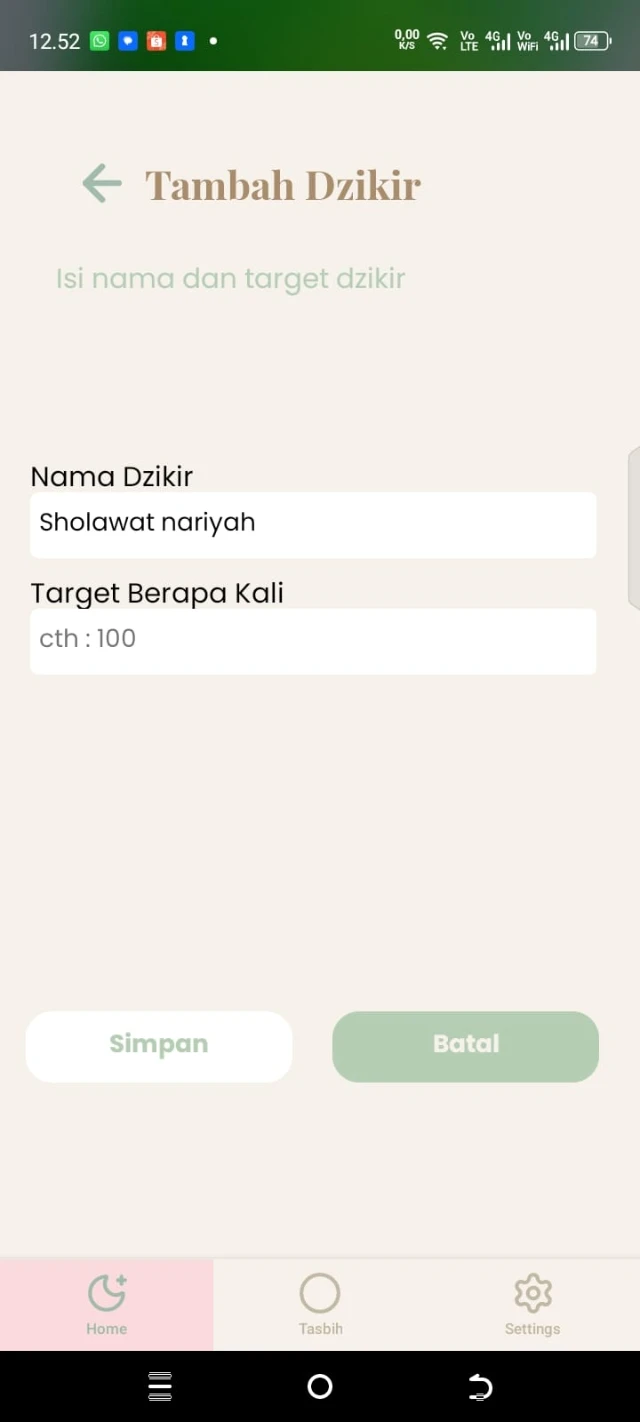The image size is (640, 1422).
Task: Focus the Target Berapa Kali field
Action: (313, 640)
